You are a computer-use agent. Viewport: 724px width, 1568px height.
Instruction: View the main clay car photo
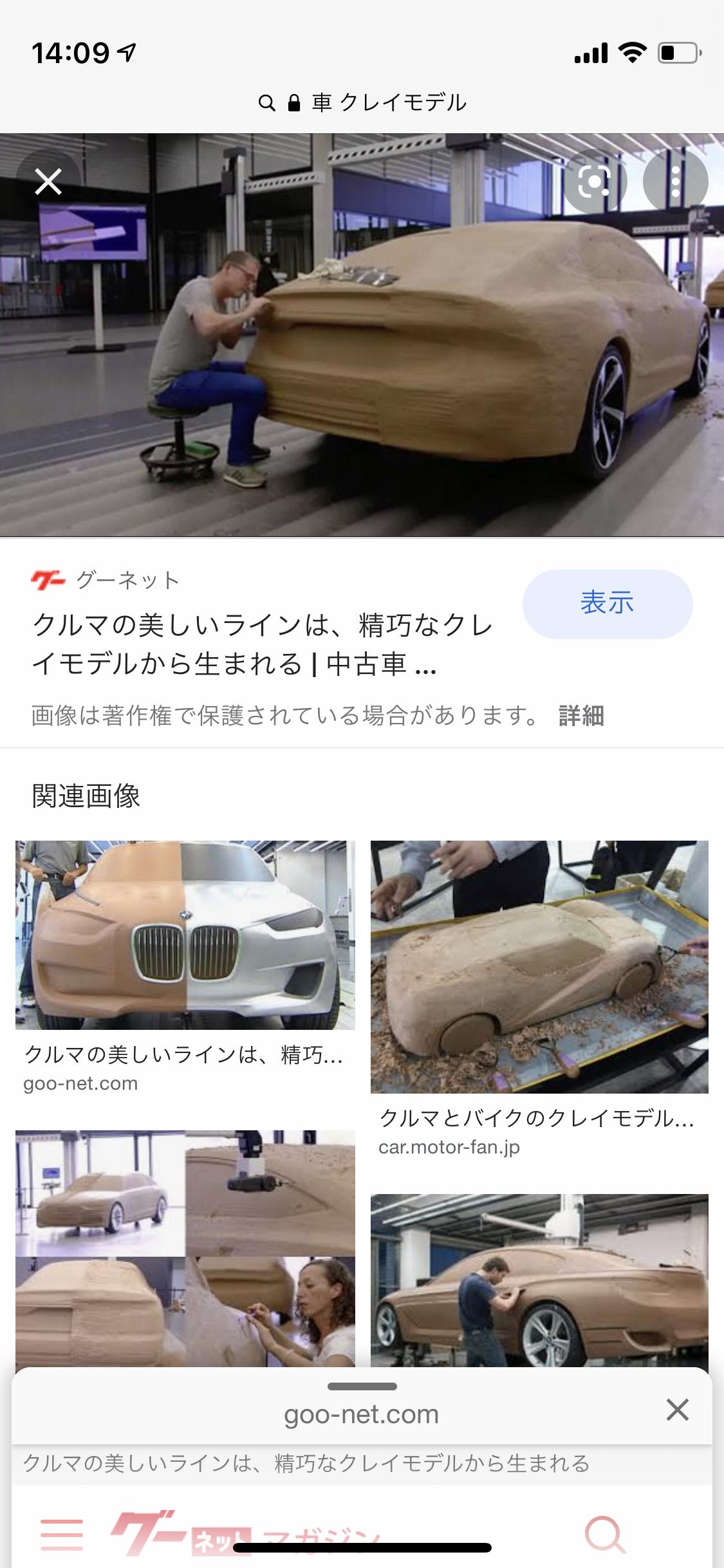point(362,335)
